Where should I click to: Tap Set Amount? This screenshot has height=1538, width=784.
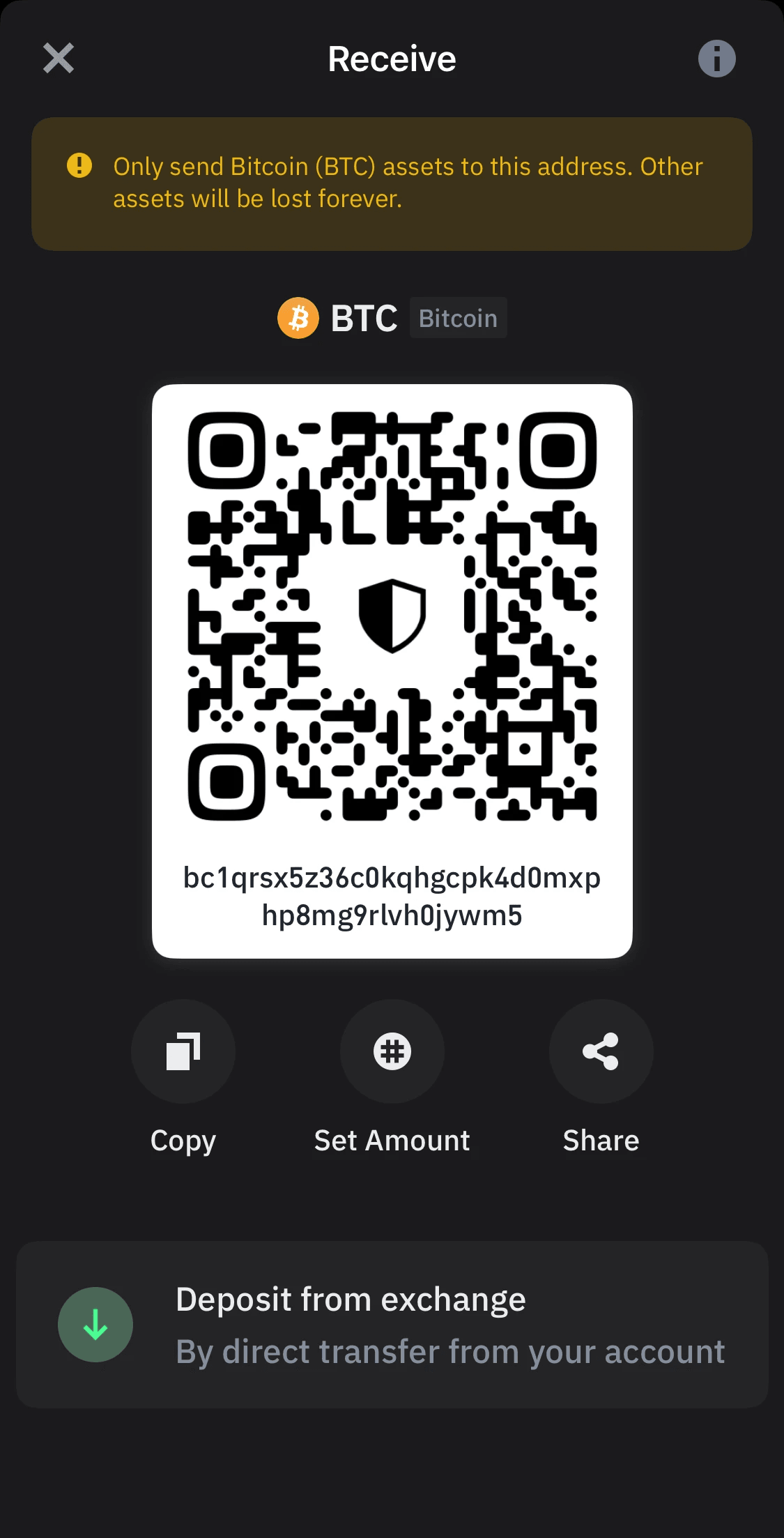(392, 1051)
